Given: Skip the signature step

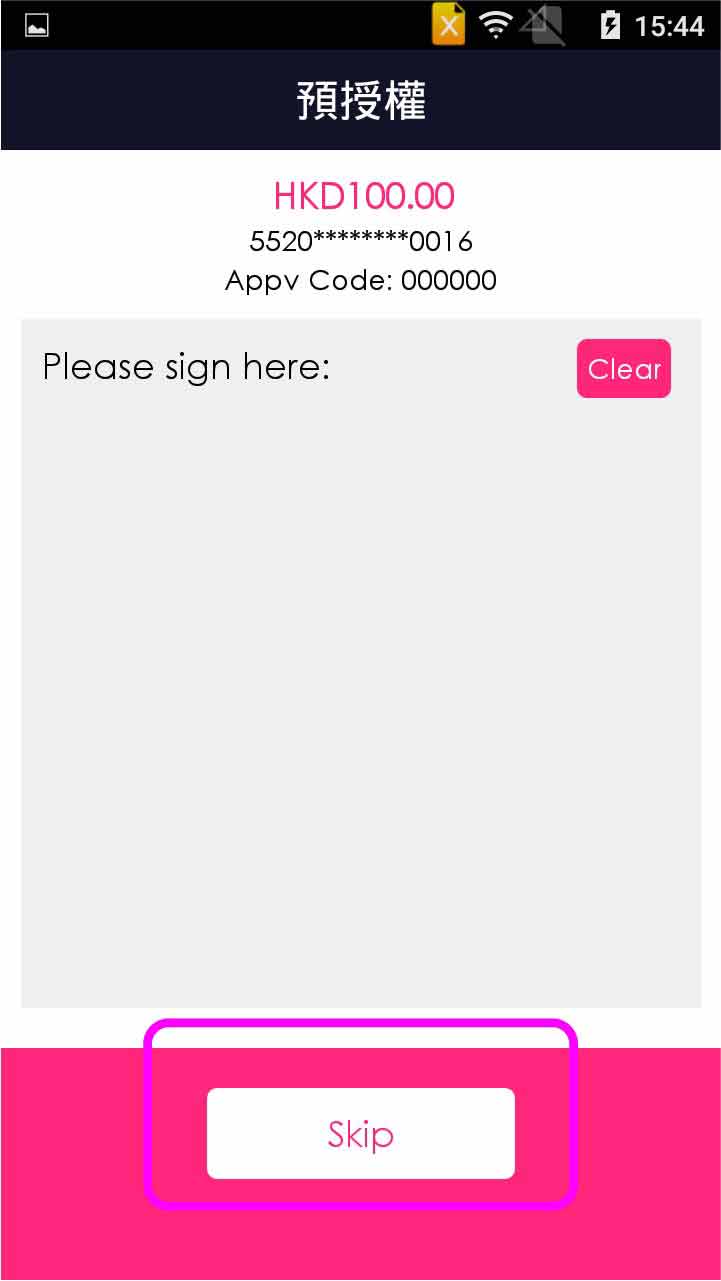Looking at the screenshot, I should coord(360,1133).
